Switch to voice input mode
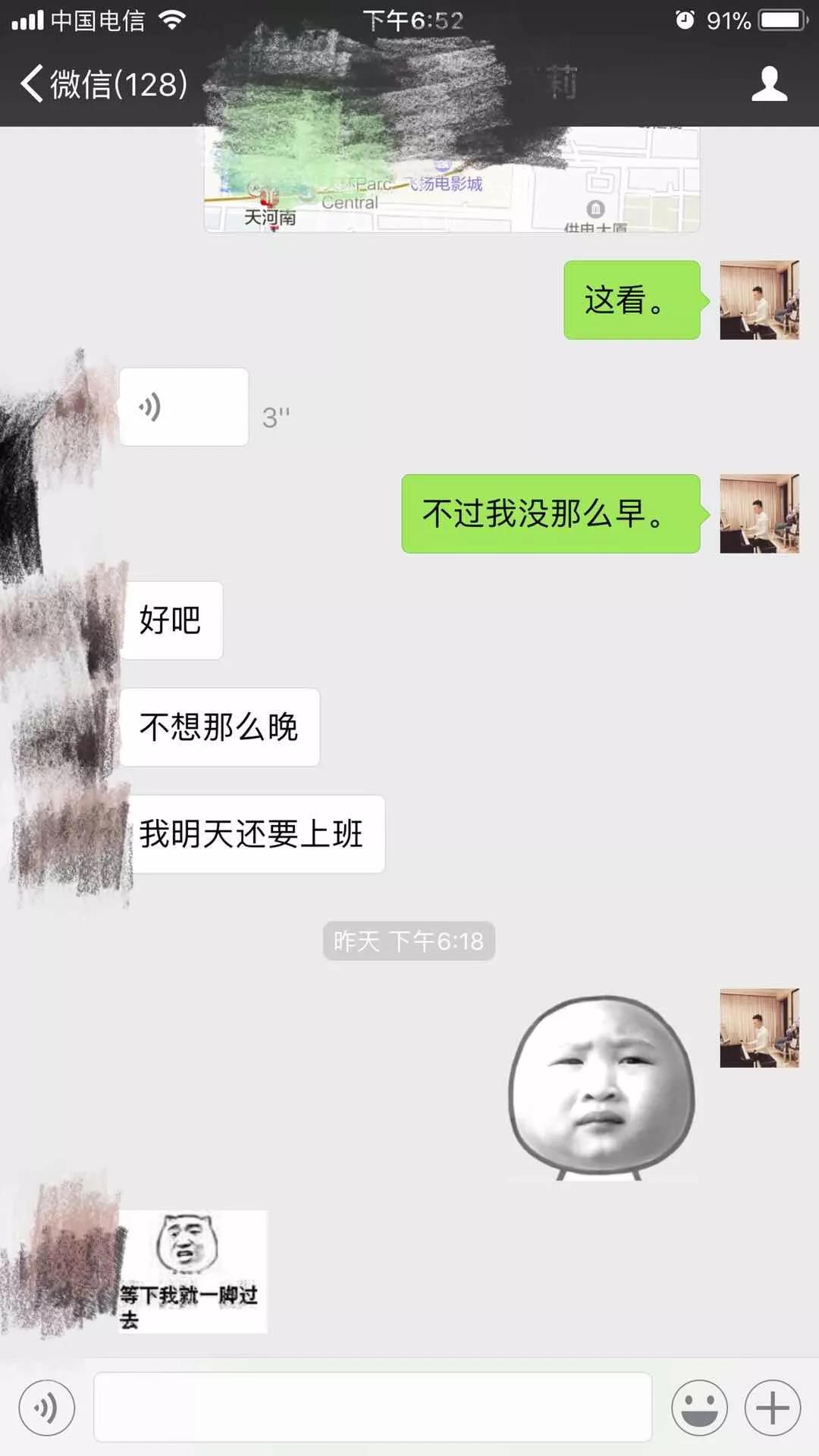The width and height of the screenshot is (819, 1456). click(47, 1408)
